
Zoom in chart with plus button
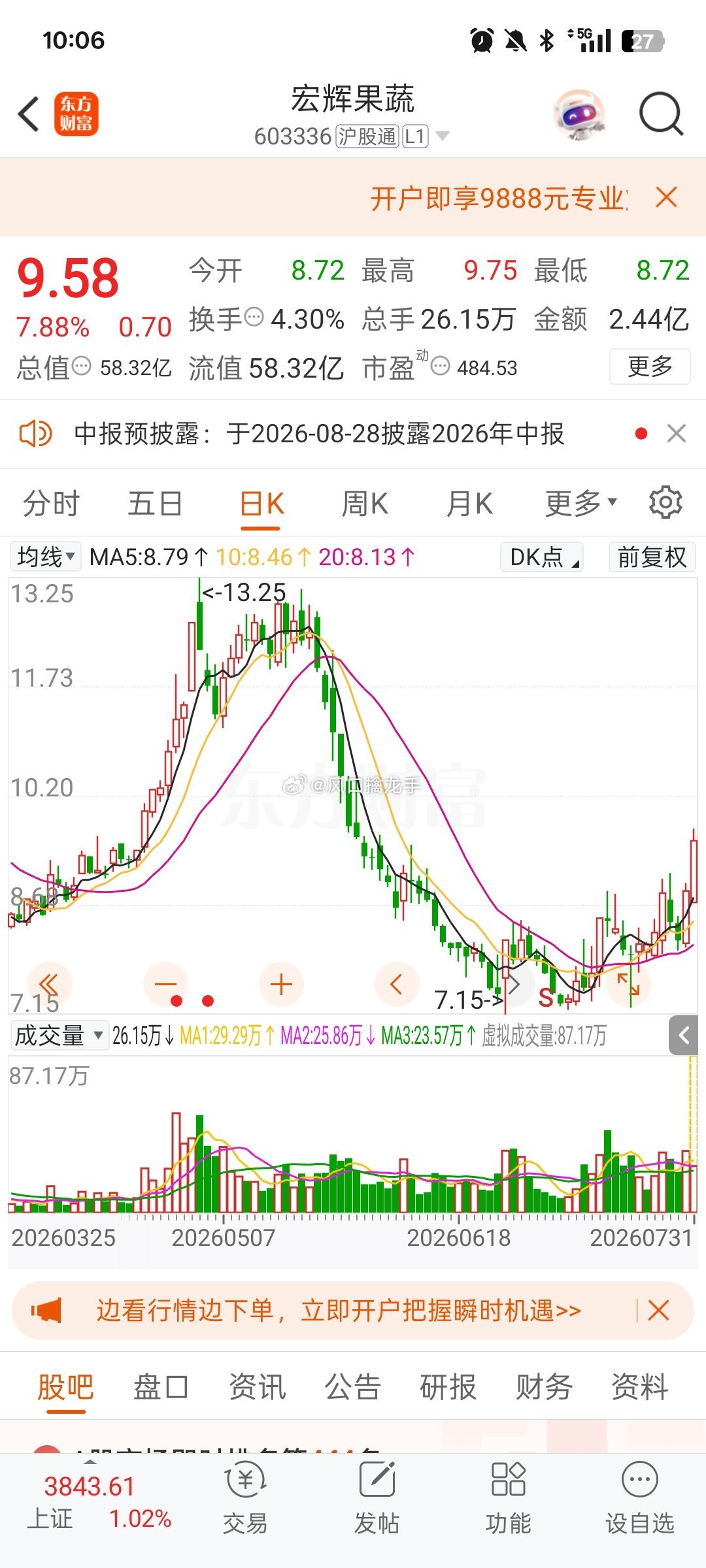pos(281,985)
